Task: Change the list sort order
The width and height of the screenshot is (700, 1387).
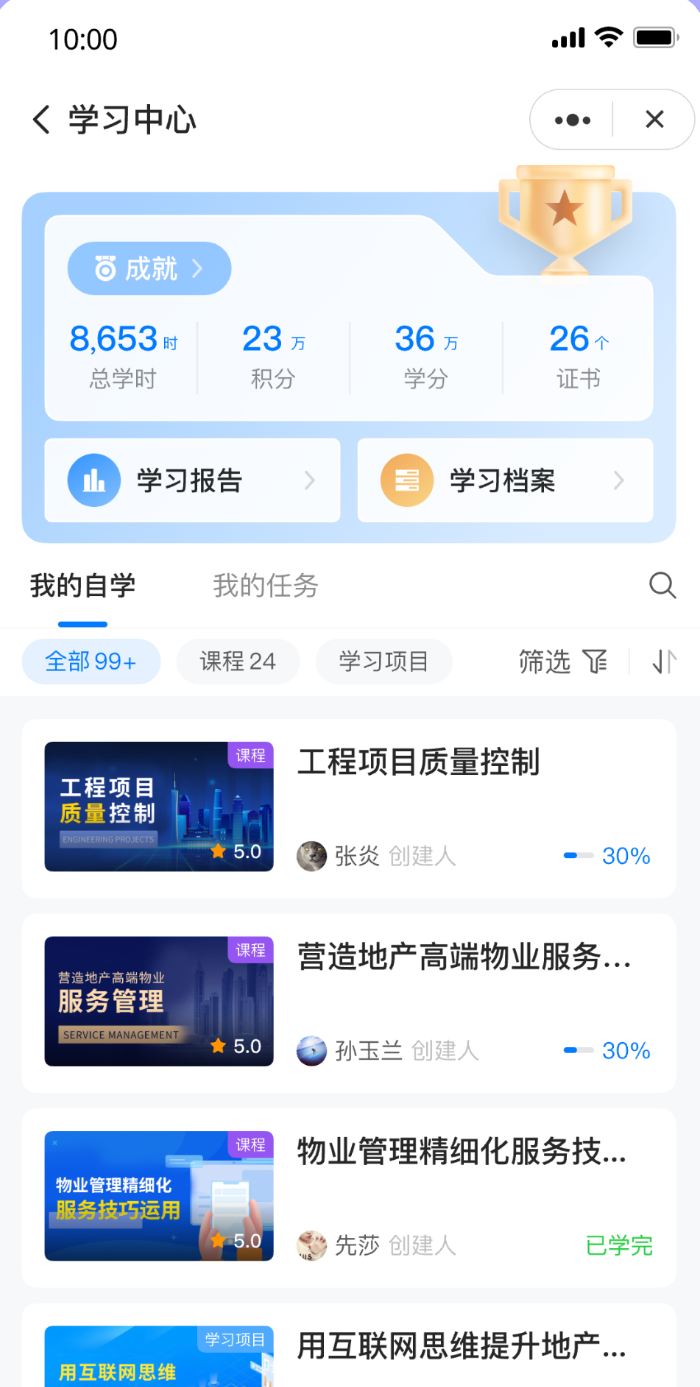Action: point(665,662)
